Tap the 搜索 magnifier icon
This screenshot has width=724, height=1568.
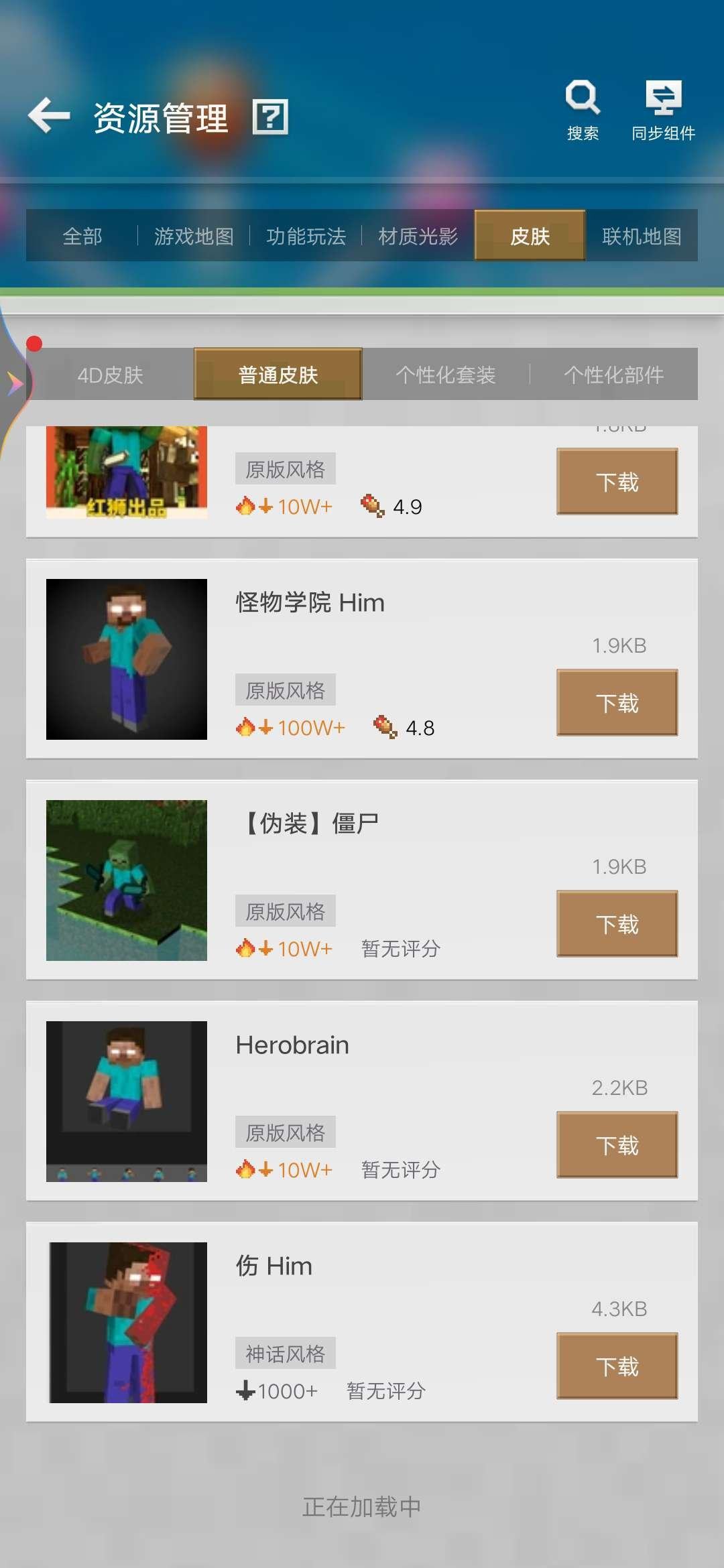point(582,99)
